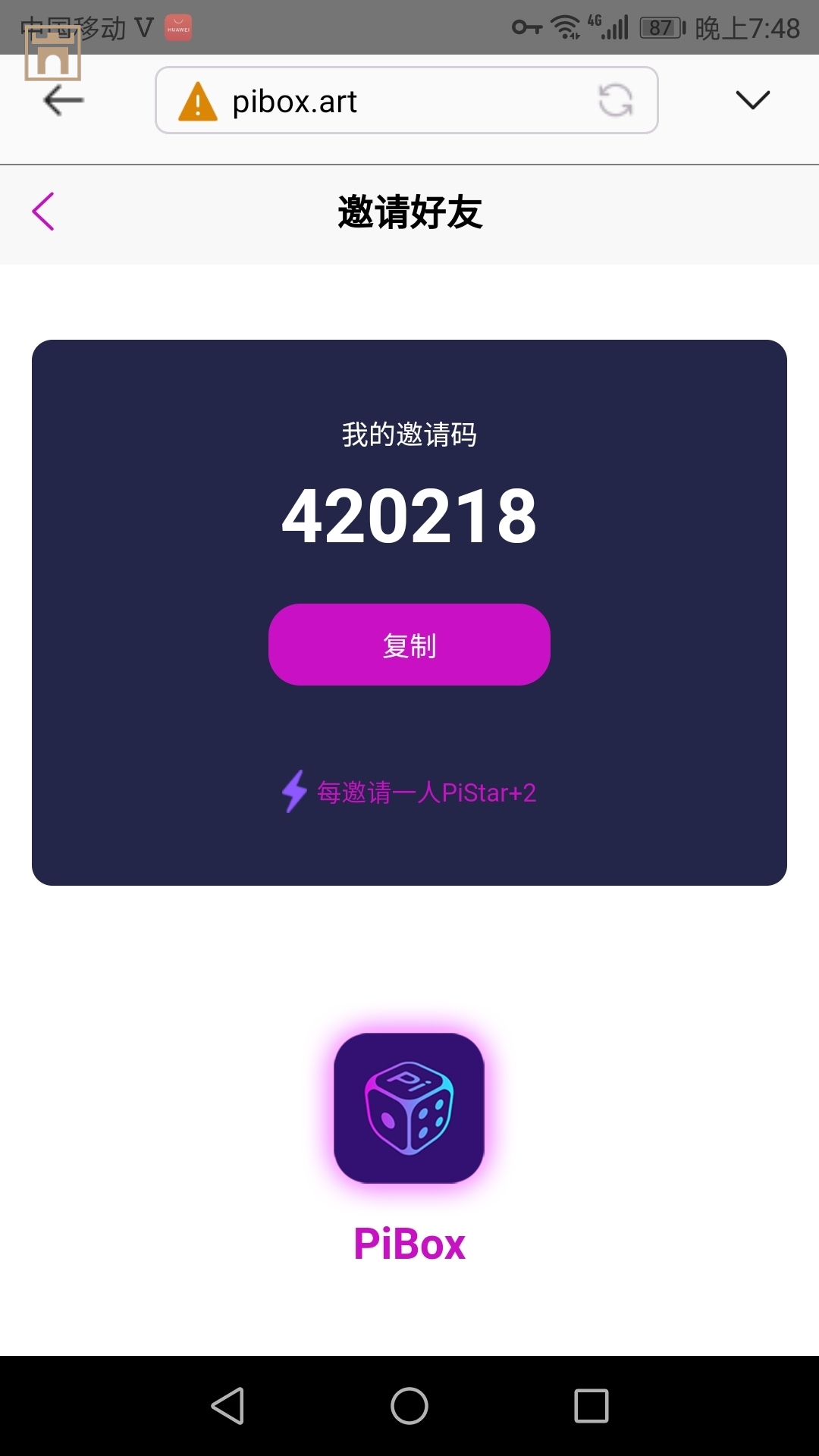Open recent apps from navigation bar
The height and width of the screenshot is (1456, 819).
pyautogui.click(x=591, y=1406)
